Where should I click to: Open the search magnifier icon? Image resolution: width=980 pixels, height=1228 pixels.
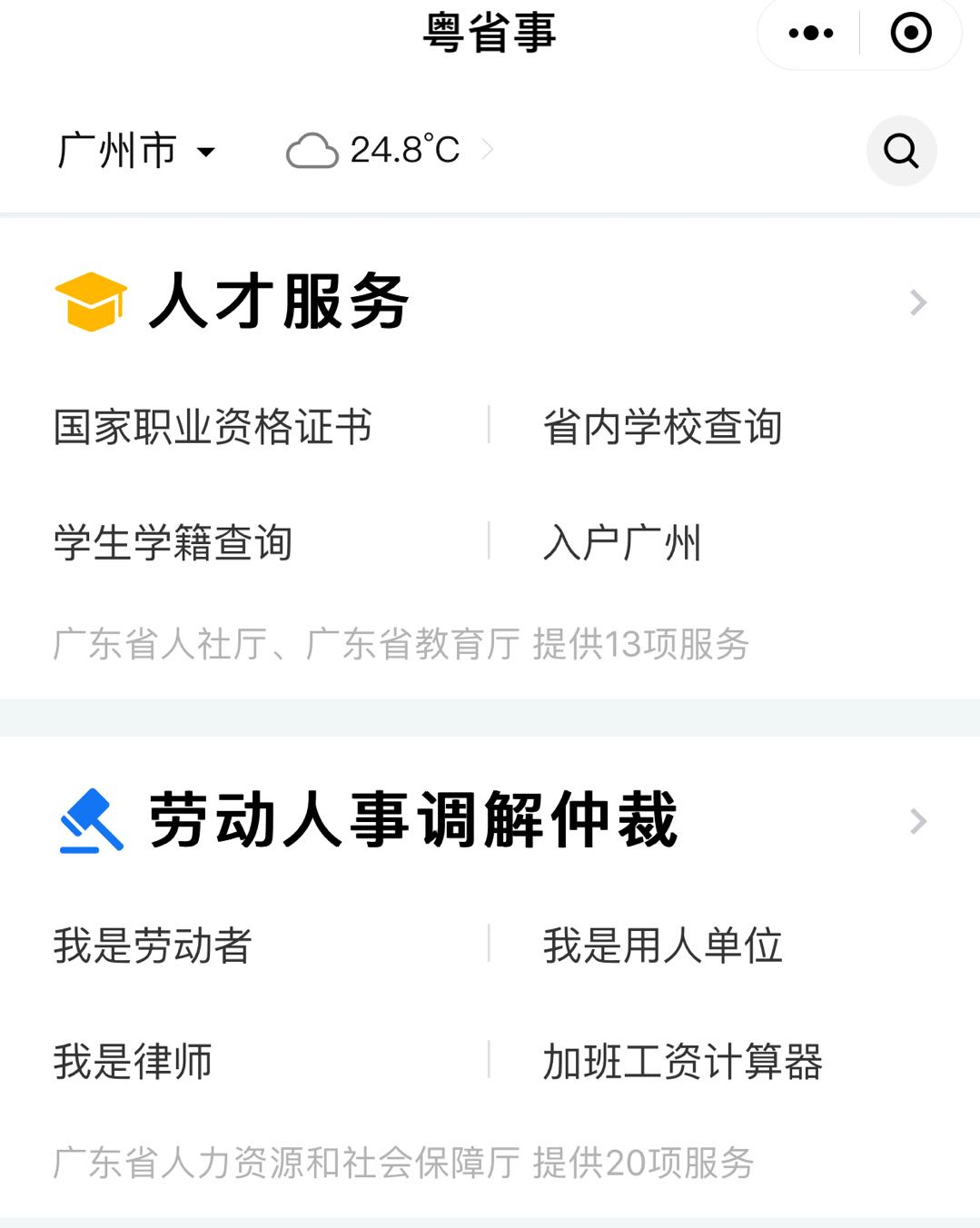[x=901, y=151]
